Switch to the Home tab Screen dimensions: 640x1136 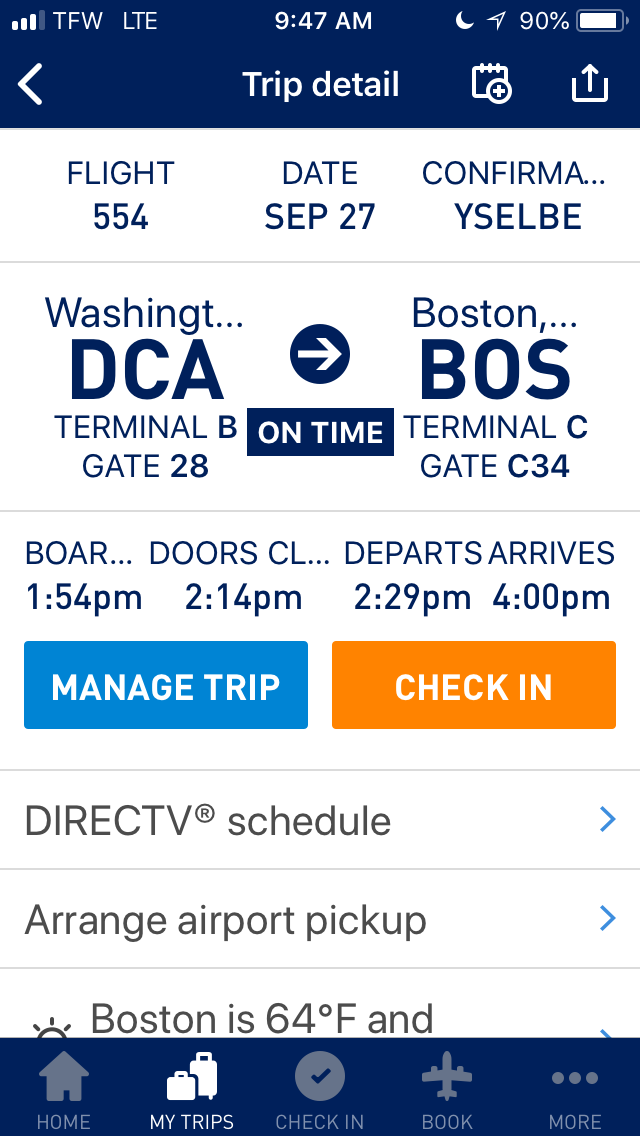(x=63, y=1090)
